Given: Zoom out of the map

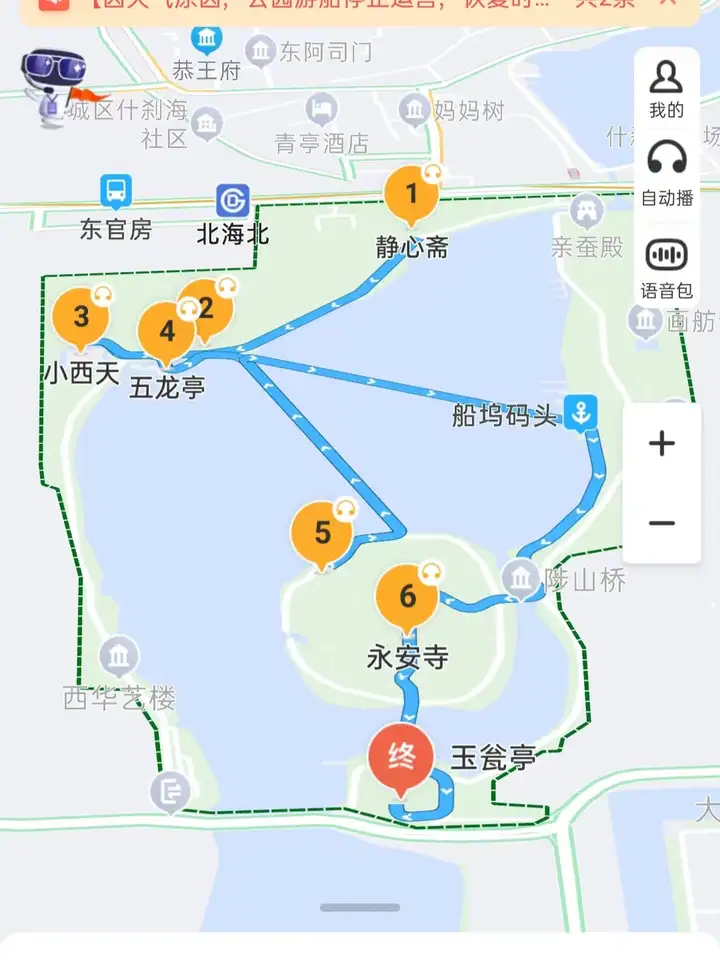Looking at the screenshot, I should 661,523.
